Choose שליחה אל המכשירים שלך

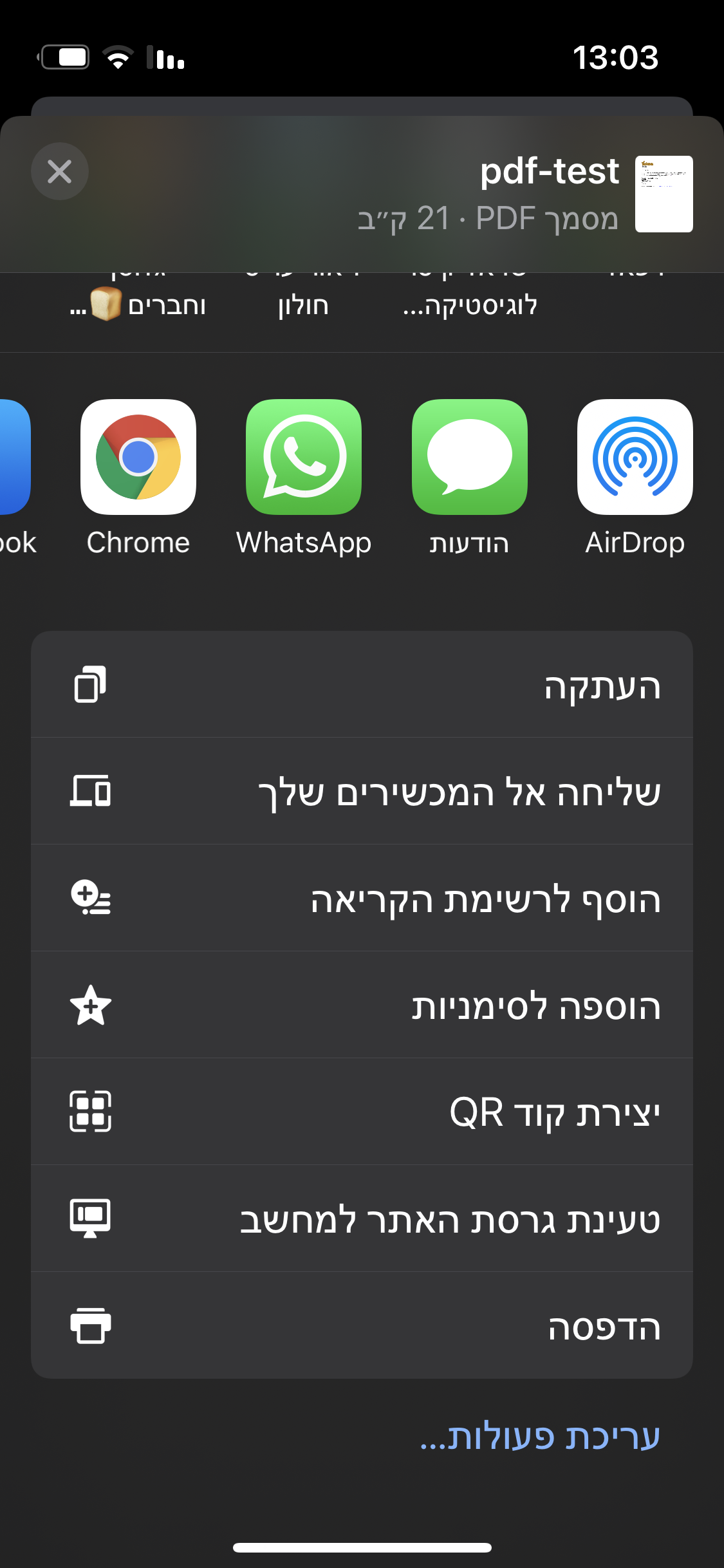pos(362,792)
